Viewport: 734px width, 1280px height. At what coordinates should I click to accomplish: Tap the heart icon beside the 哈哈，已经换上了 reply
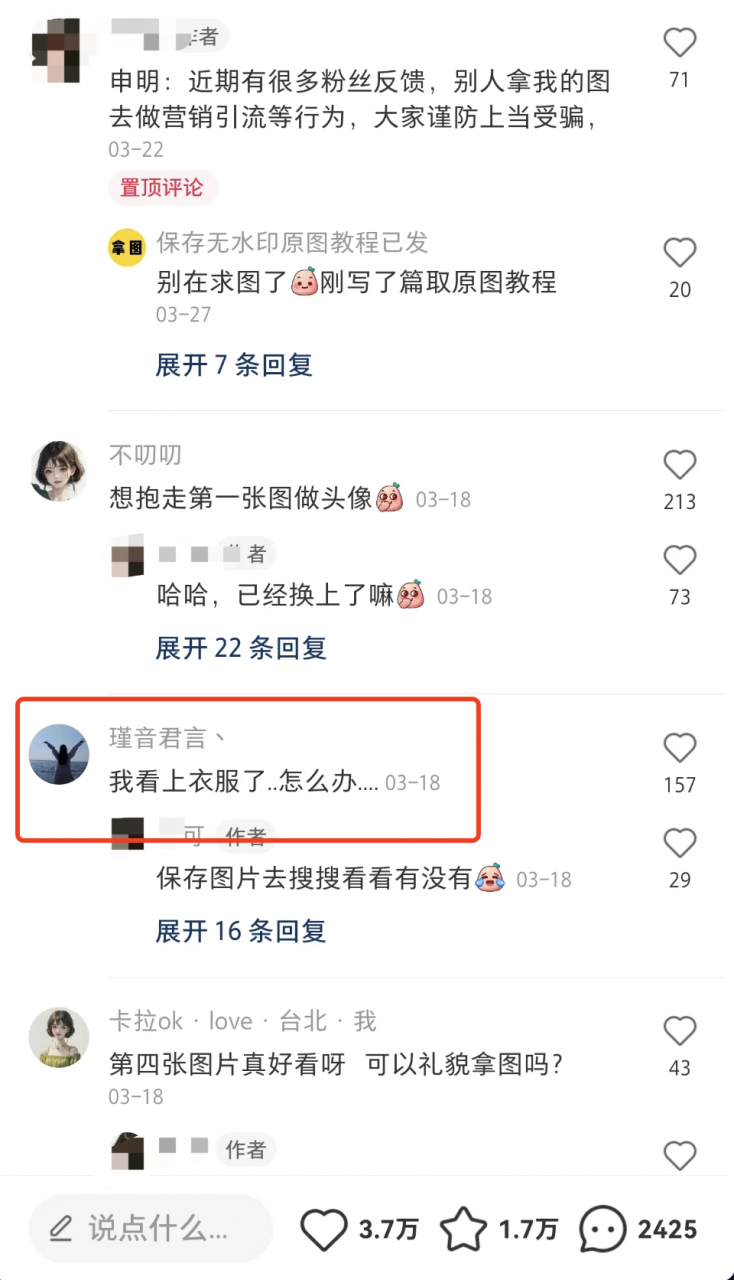[x=679, y=560]
